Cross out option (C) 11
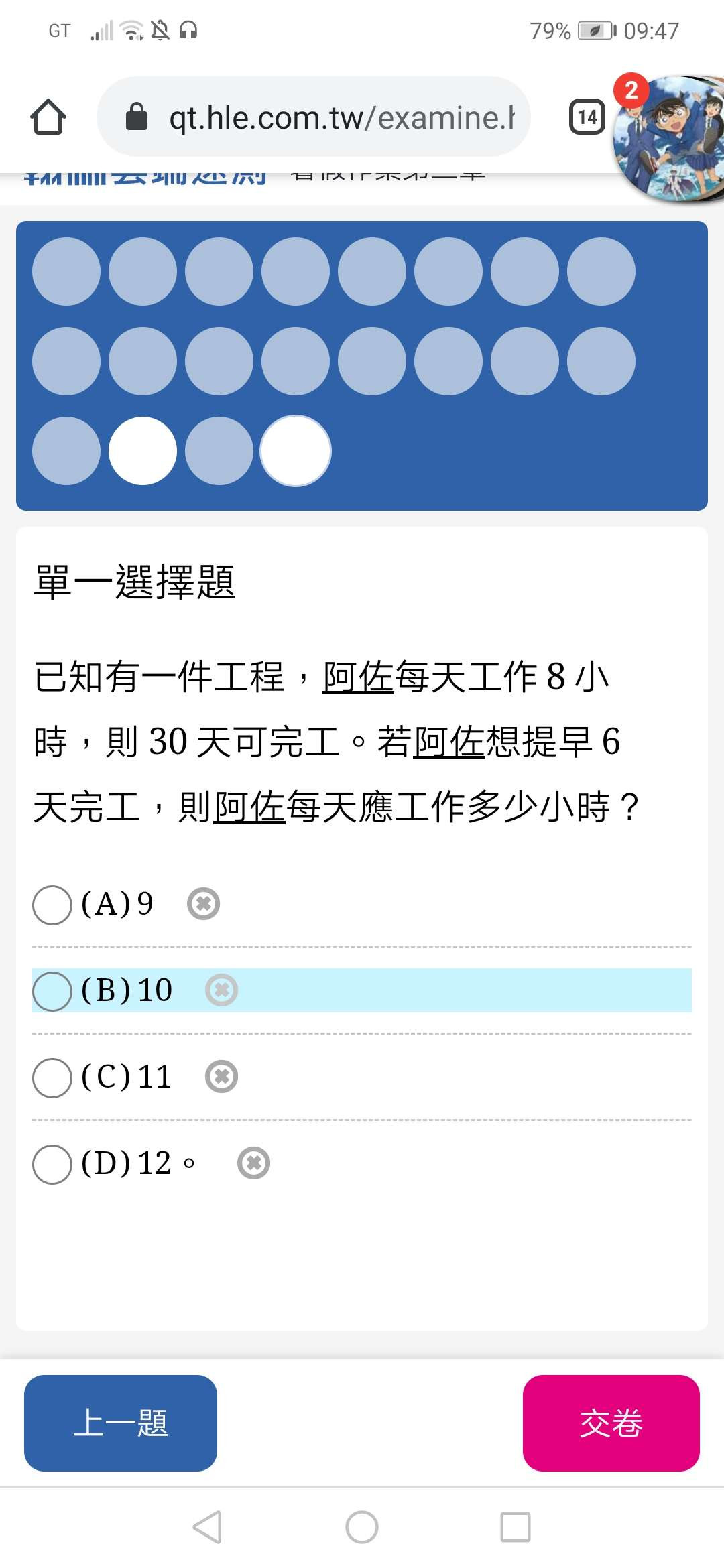Image resolution: width=724 pixels, height=1568 pixels. tap(222, 1077)
